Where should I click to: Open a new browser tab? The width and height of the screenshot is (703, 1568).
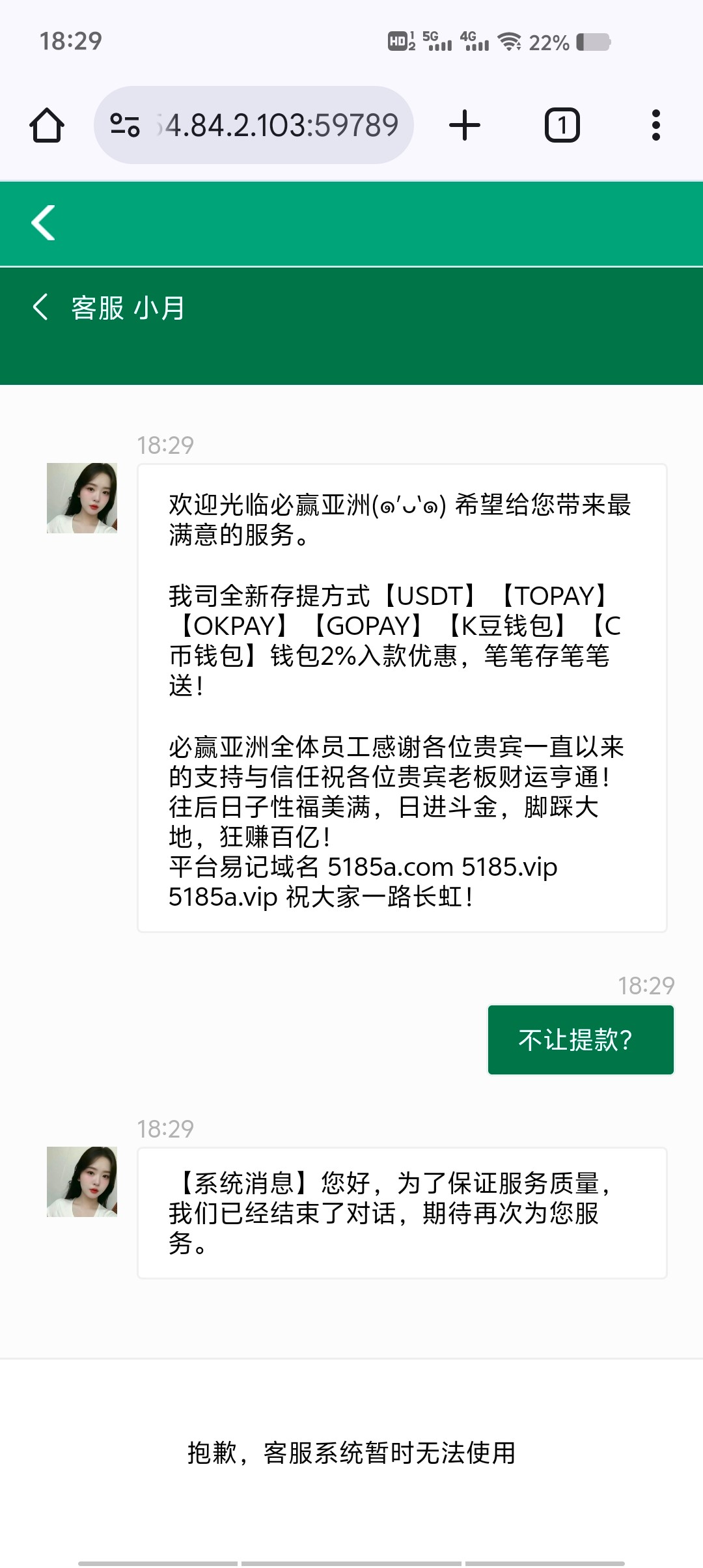tap(465, 125)
